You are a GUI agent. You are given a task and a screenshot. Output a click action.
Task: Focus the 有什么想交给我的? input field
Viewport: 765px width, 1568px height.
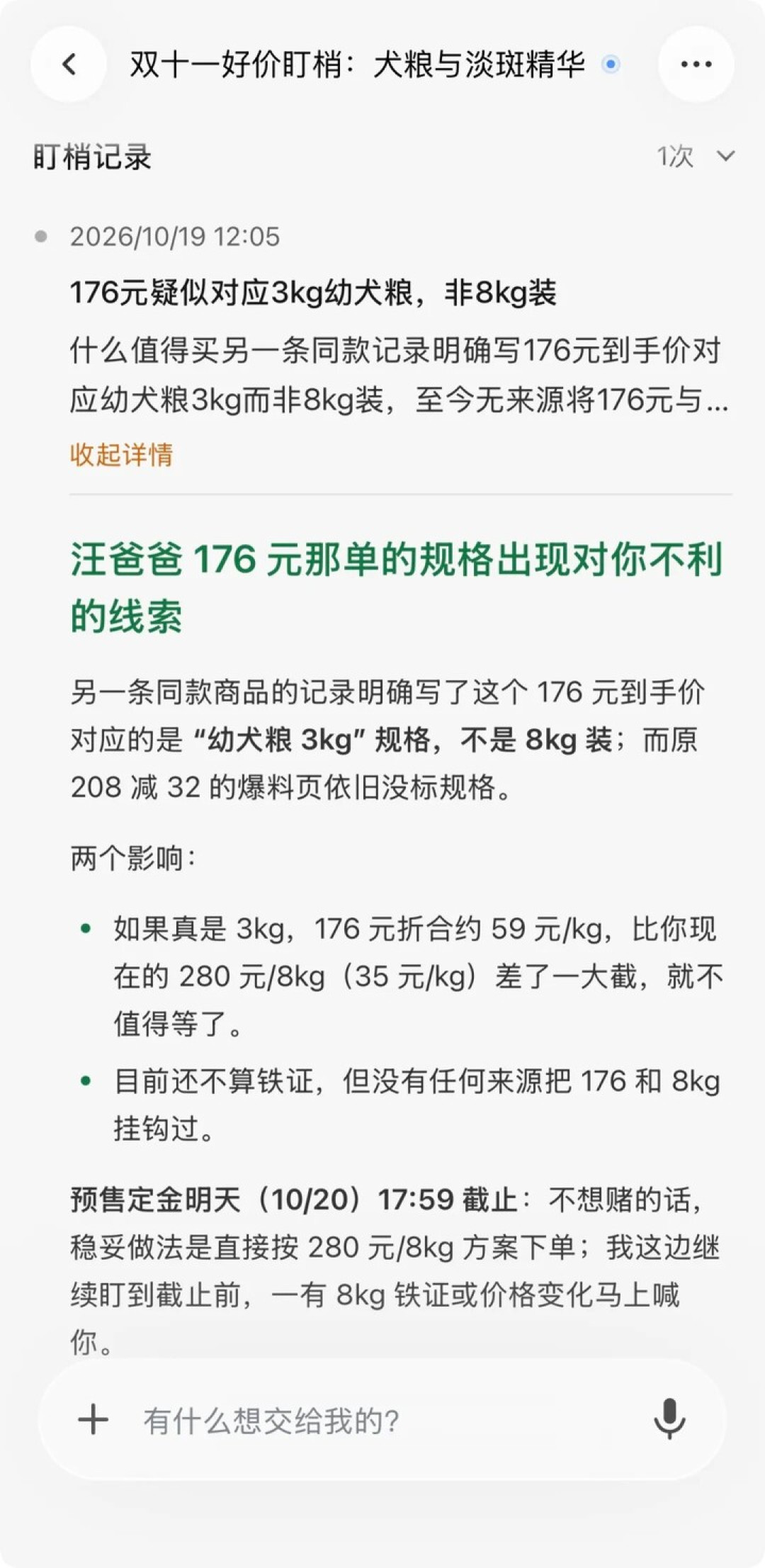click(382, 1420)
